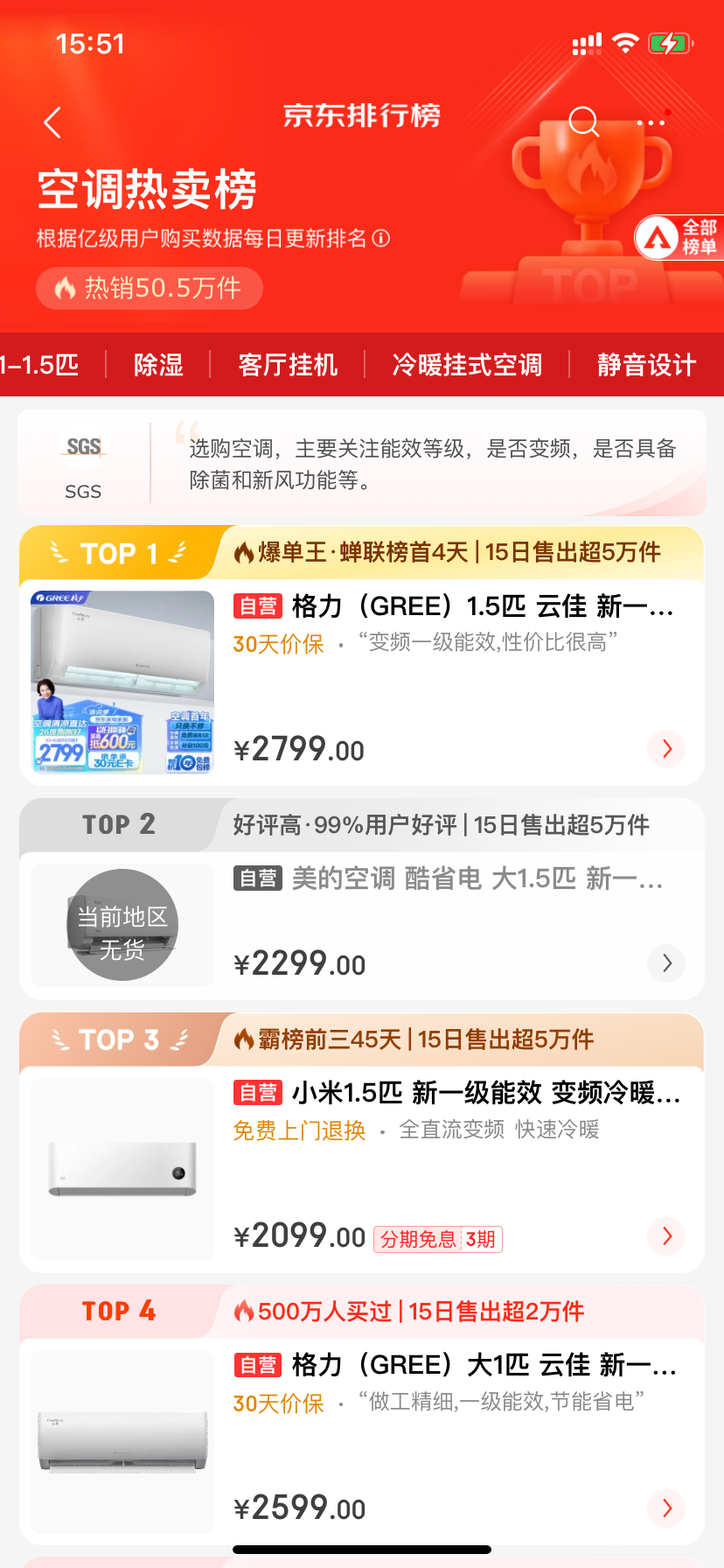Image resolution: width=724 pixels, height=1568 pixels.
Task: Select the 除湿 filter option
Action: point(159,365)
